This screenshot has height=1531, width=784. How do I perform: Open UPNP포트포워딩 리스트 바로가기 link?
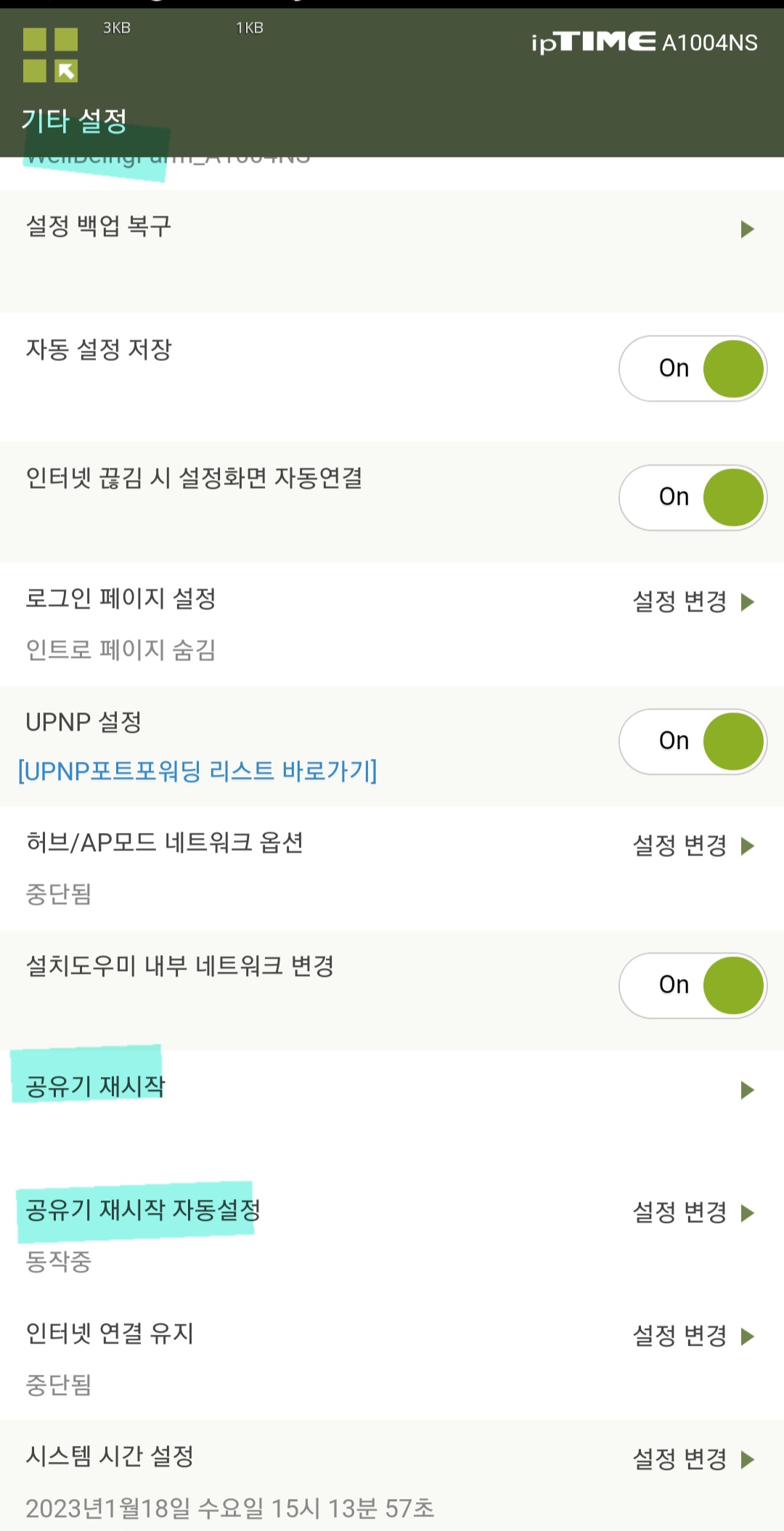tap(197, 771)
